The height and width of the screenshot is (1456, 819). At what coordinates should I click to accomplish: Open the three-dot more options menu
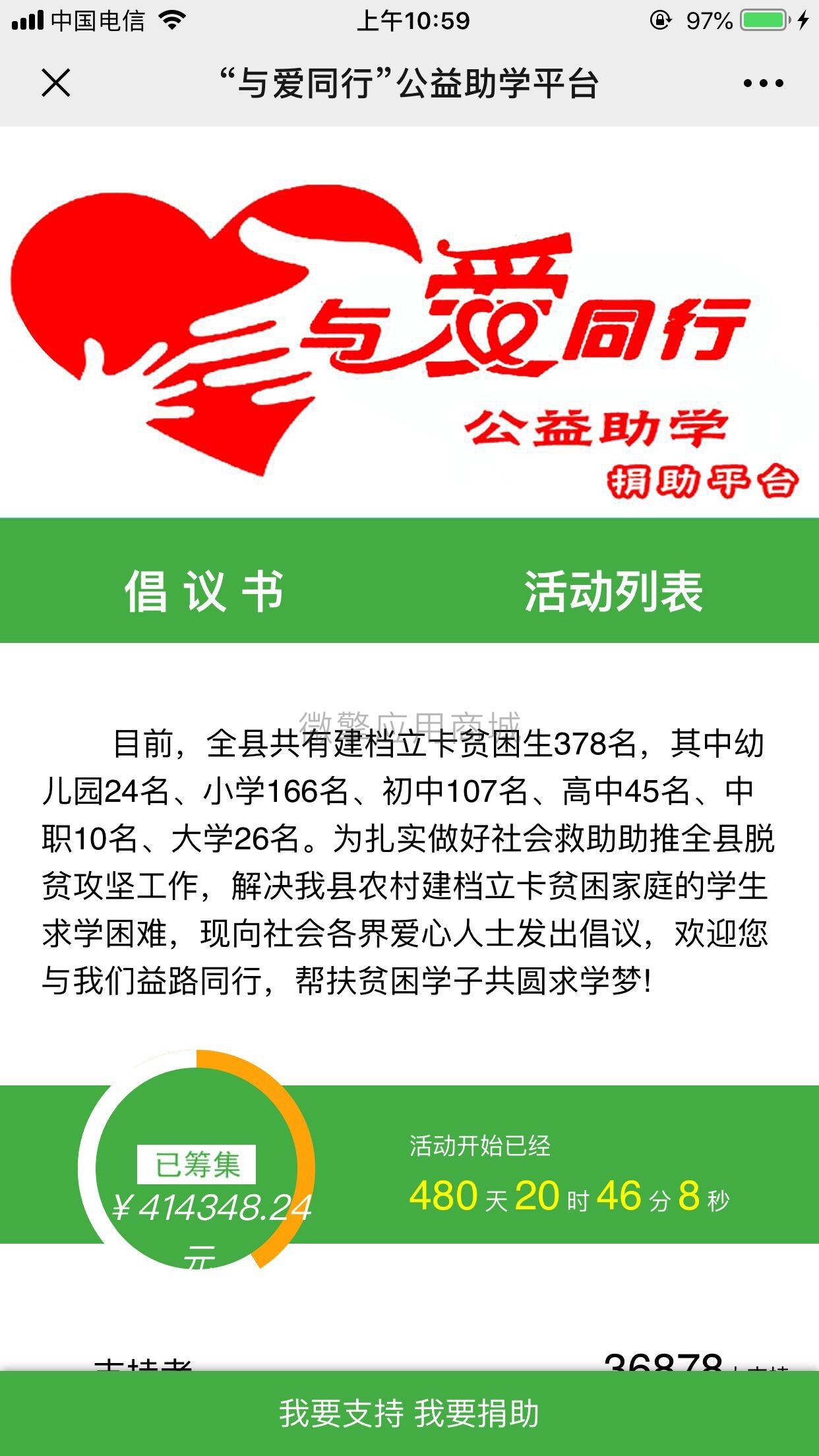click(763, 83)
